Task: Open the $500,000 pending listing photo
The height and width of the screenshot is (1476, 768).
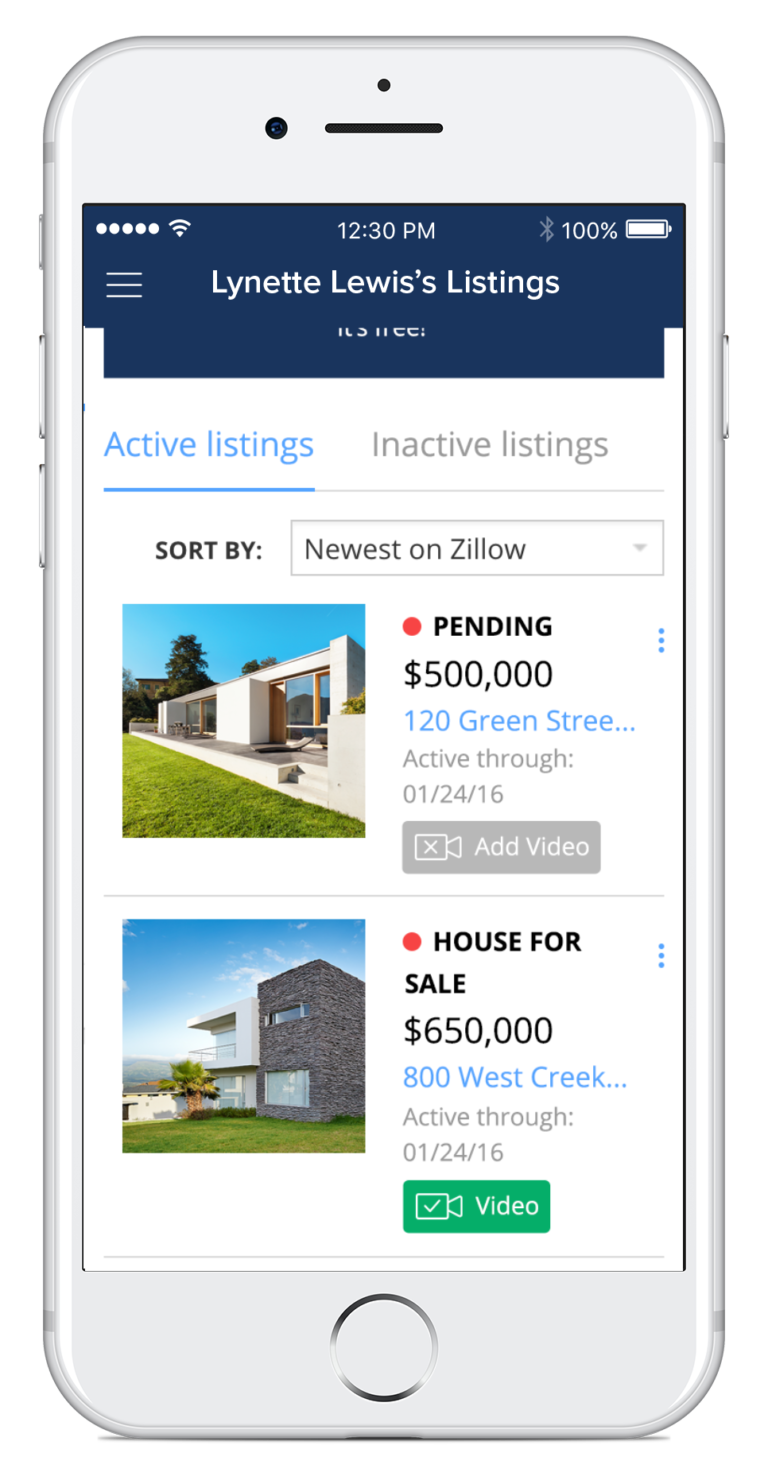Action: [243, 720]
